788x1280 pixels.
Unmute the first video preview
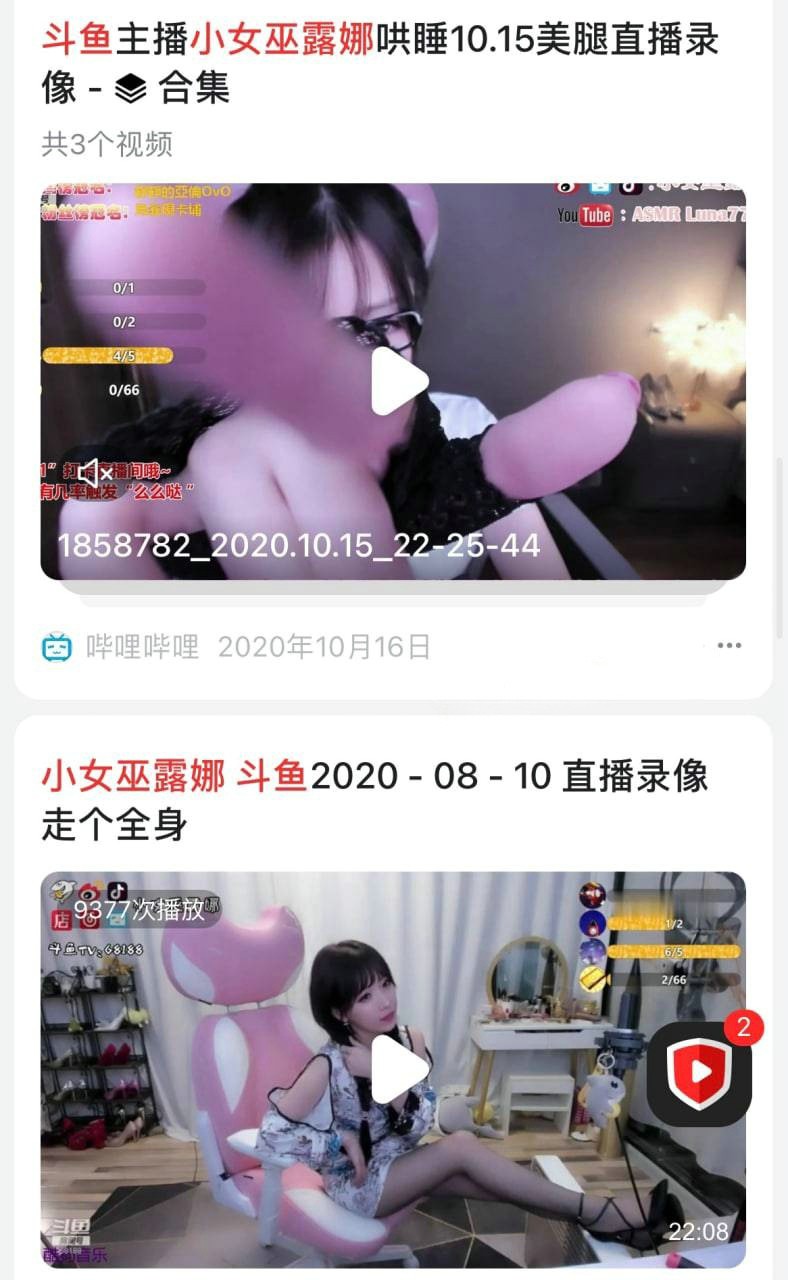[x=97, y=471]
